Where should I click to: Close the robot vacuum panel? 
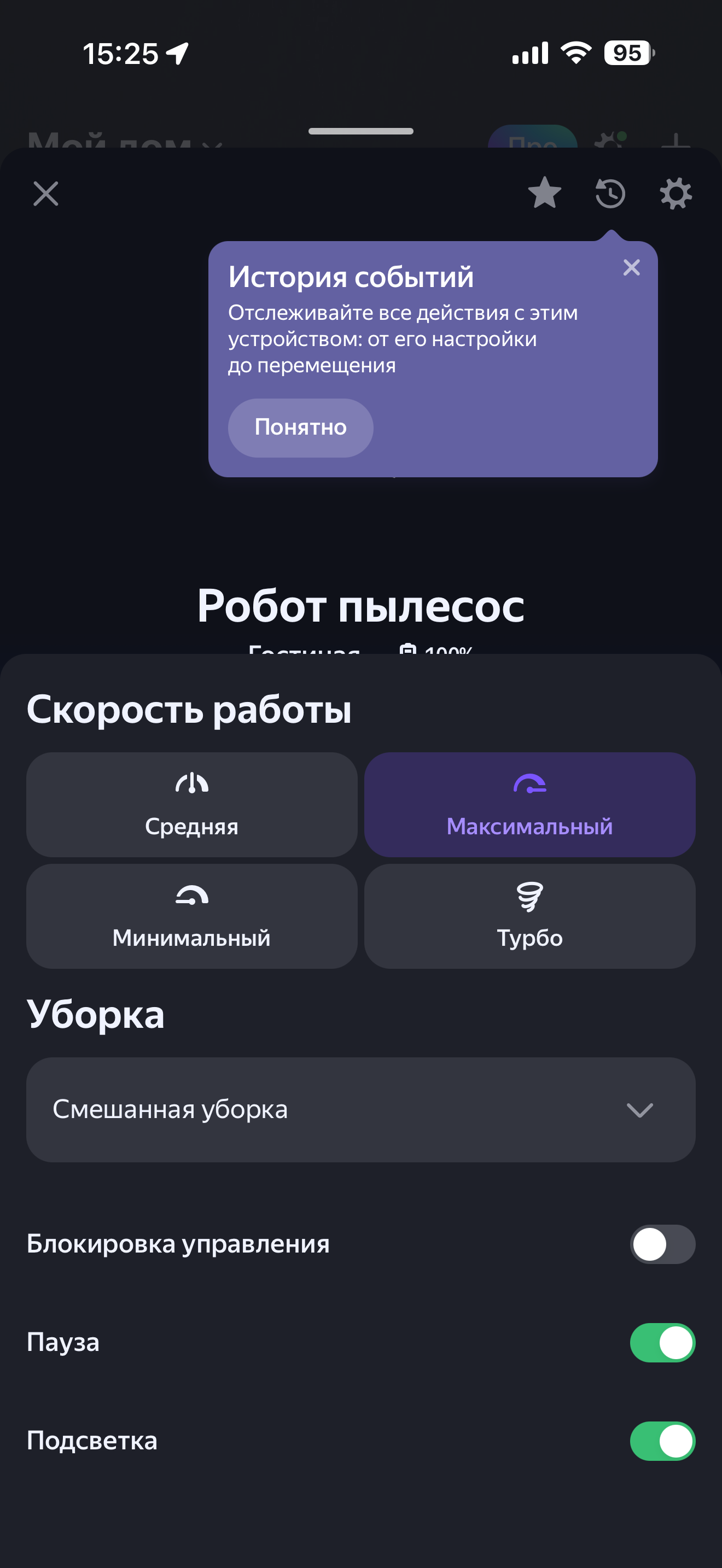click(x=45, y=194)
